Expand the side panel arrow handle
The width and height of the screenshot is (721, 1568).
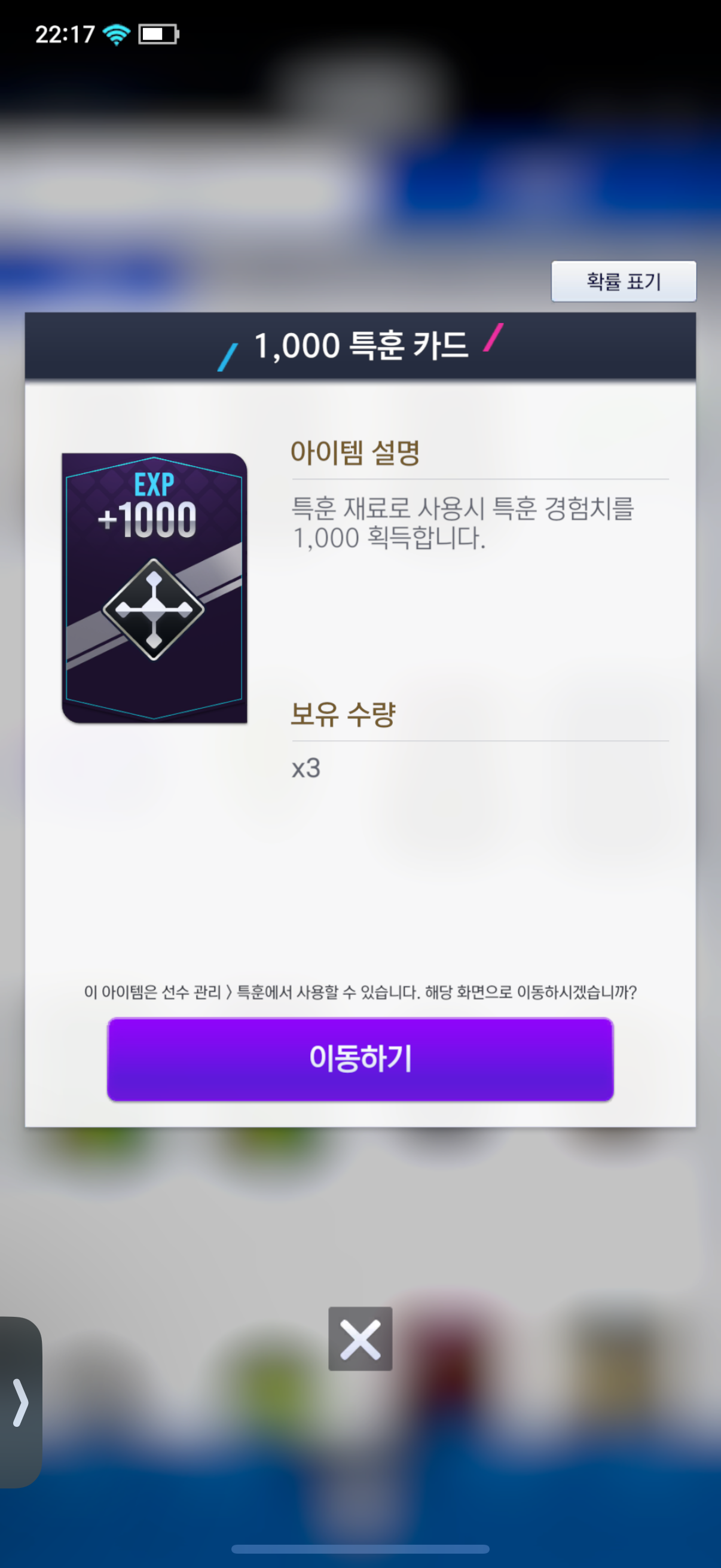click(x=20, y=1402)
